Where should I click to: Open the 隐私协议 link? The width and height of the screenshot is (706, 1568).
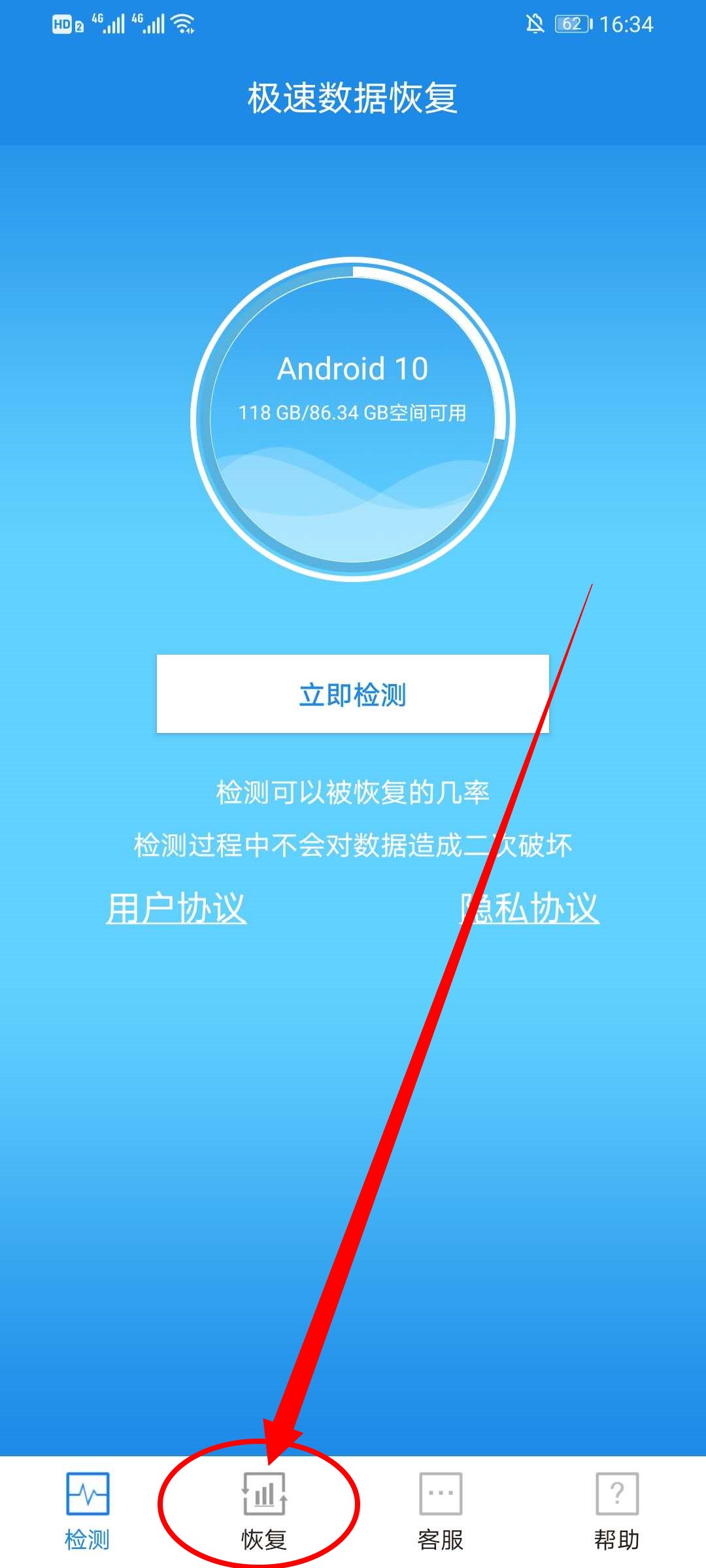pos(529,908)
